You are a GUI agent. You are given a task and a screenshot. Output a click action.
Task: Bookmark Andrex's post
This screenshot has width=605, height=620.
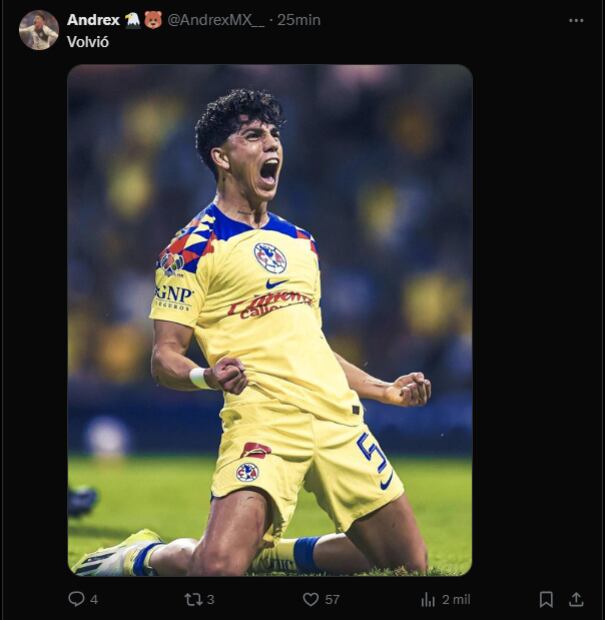[x=546, y=599]
